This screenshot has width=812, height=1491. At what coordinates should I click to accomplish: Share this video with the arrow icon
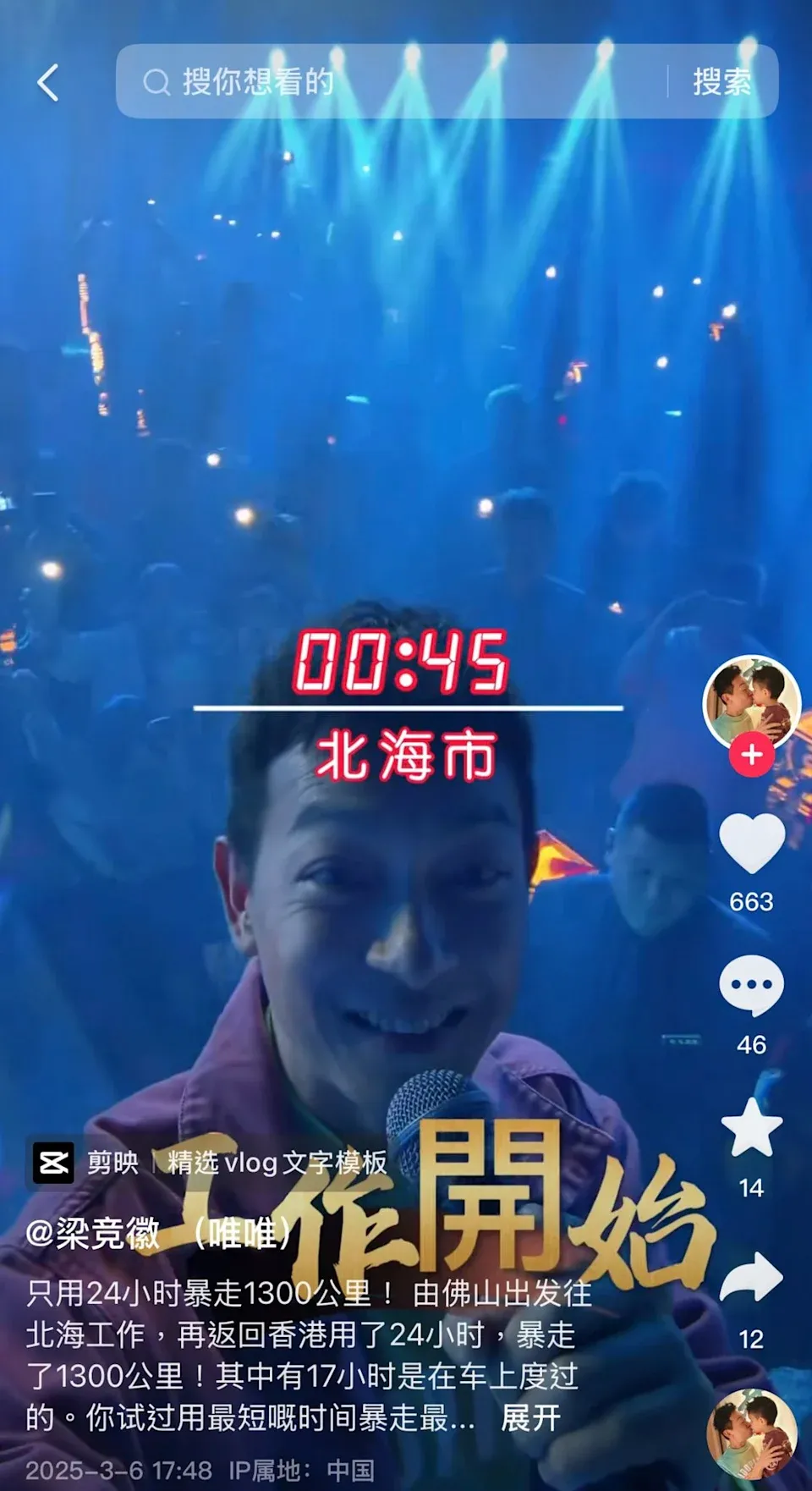(751, 1278)
